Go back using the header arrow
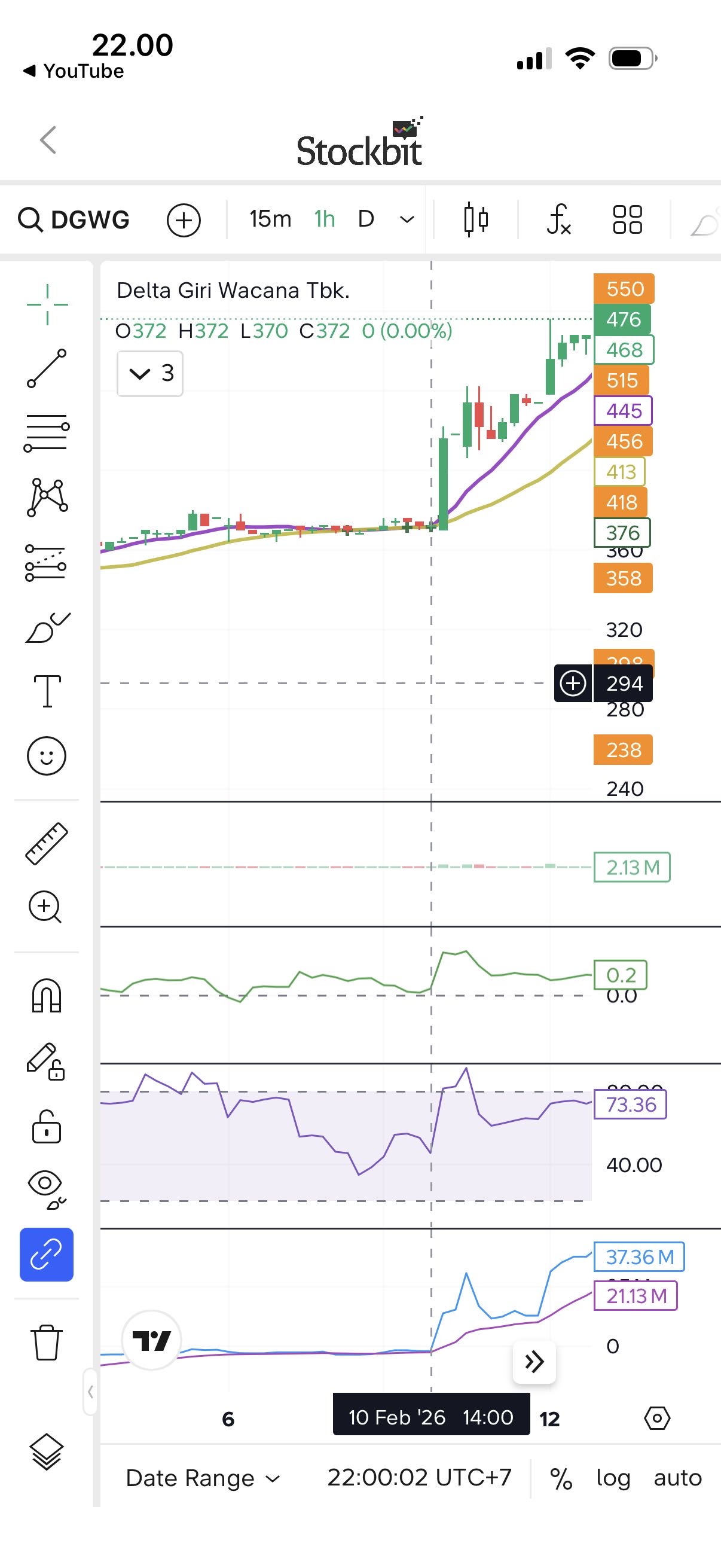 48,140
